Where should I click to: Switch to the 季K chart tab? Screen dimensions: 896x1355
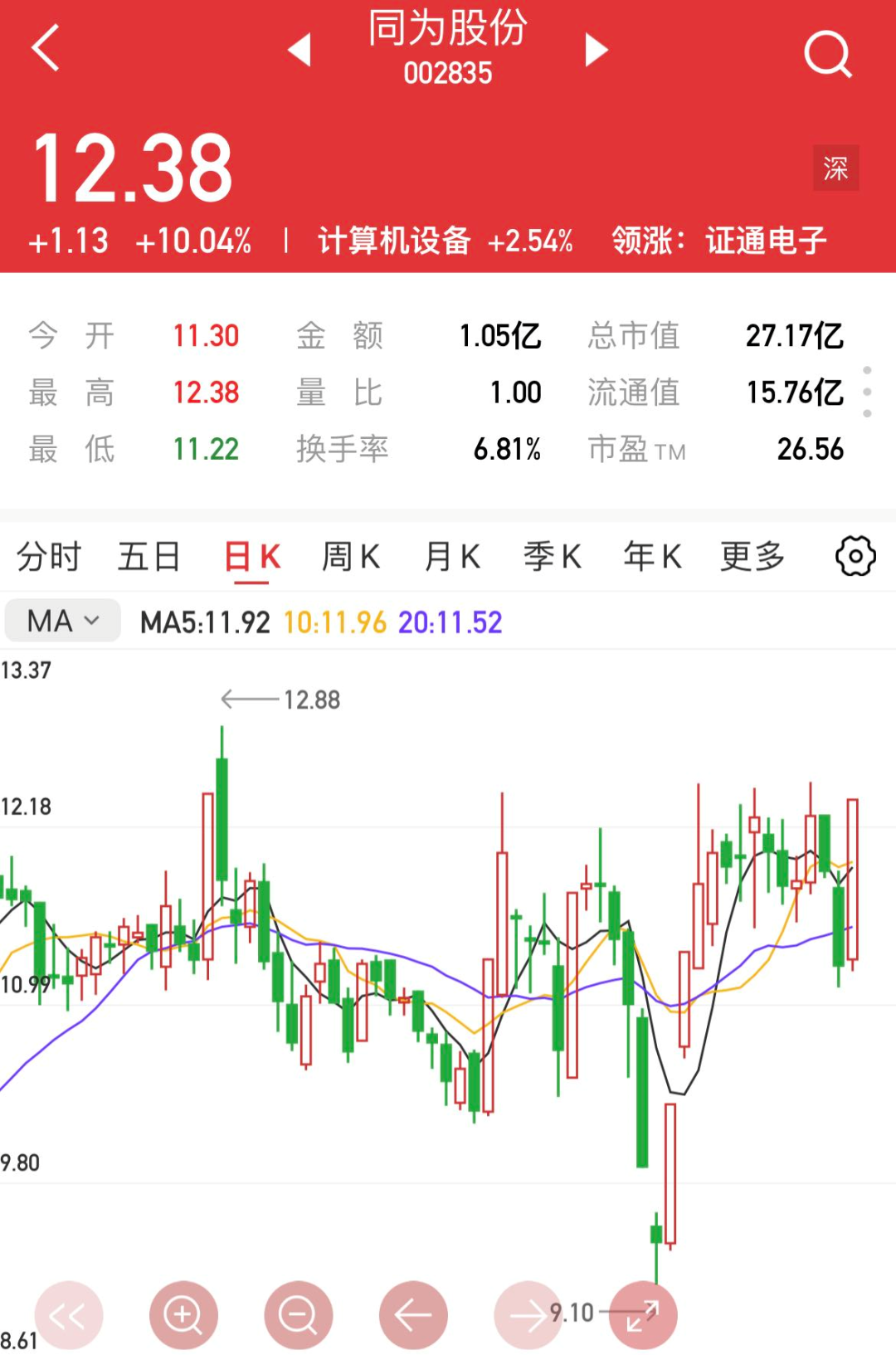[553, 557]
